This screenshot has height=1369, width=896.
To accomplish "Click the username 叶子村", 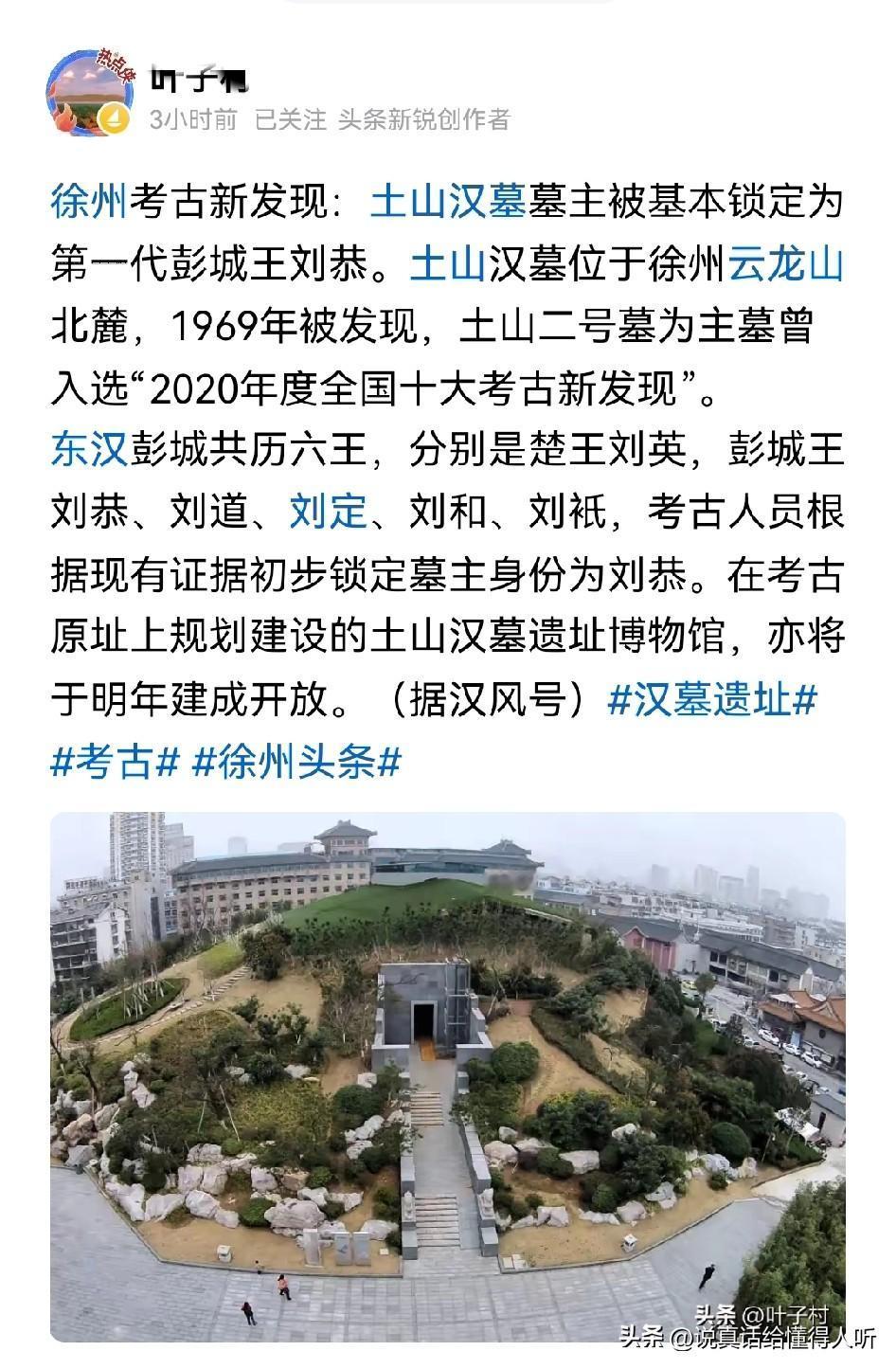I will pyautogui.click(x=202, y=80).
